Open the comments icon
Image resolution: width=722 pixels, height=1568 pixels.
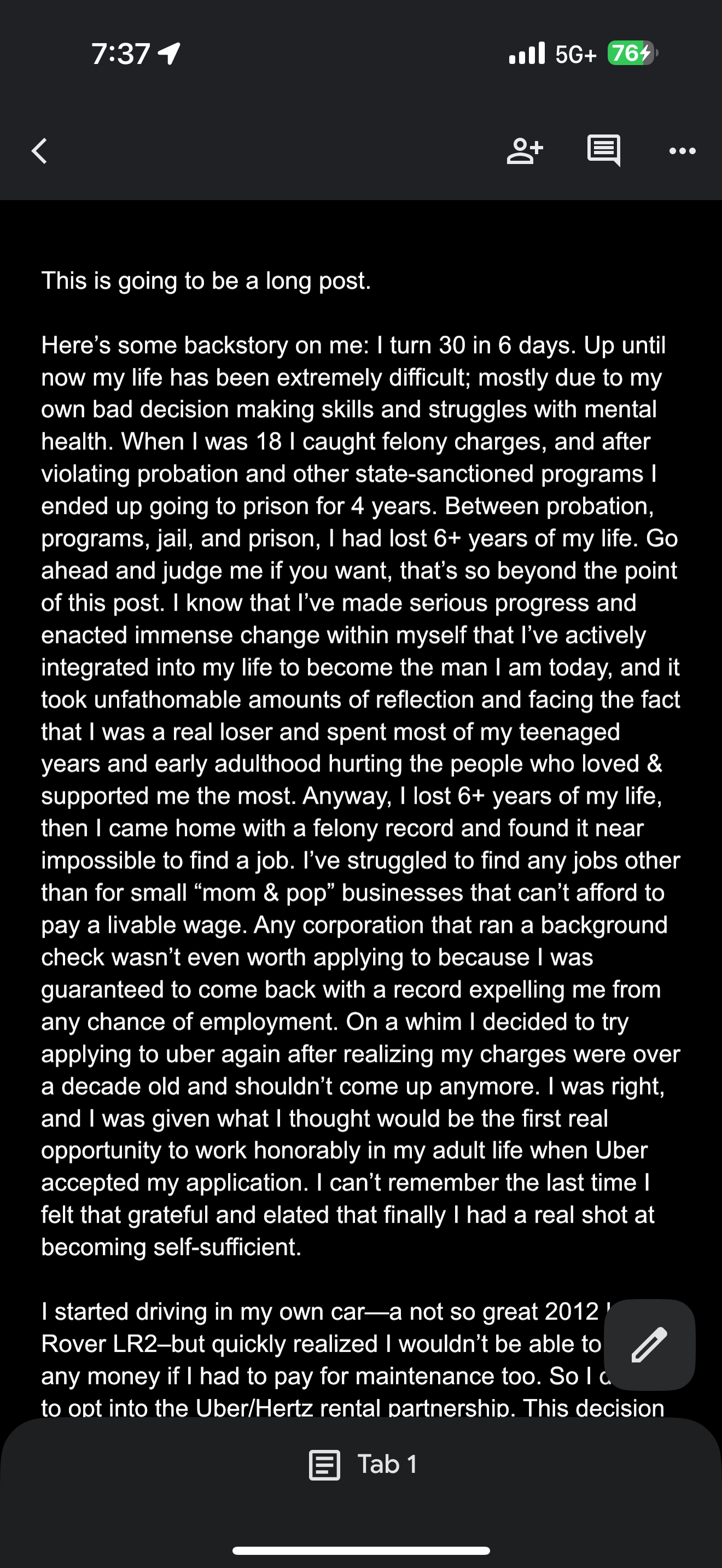[x=604, y=150]
